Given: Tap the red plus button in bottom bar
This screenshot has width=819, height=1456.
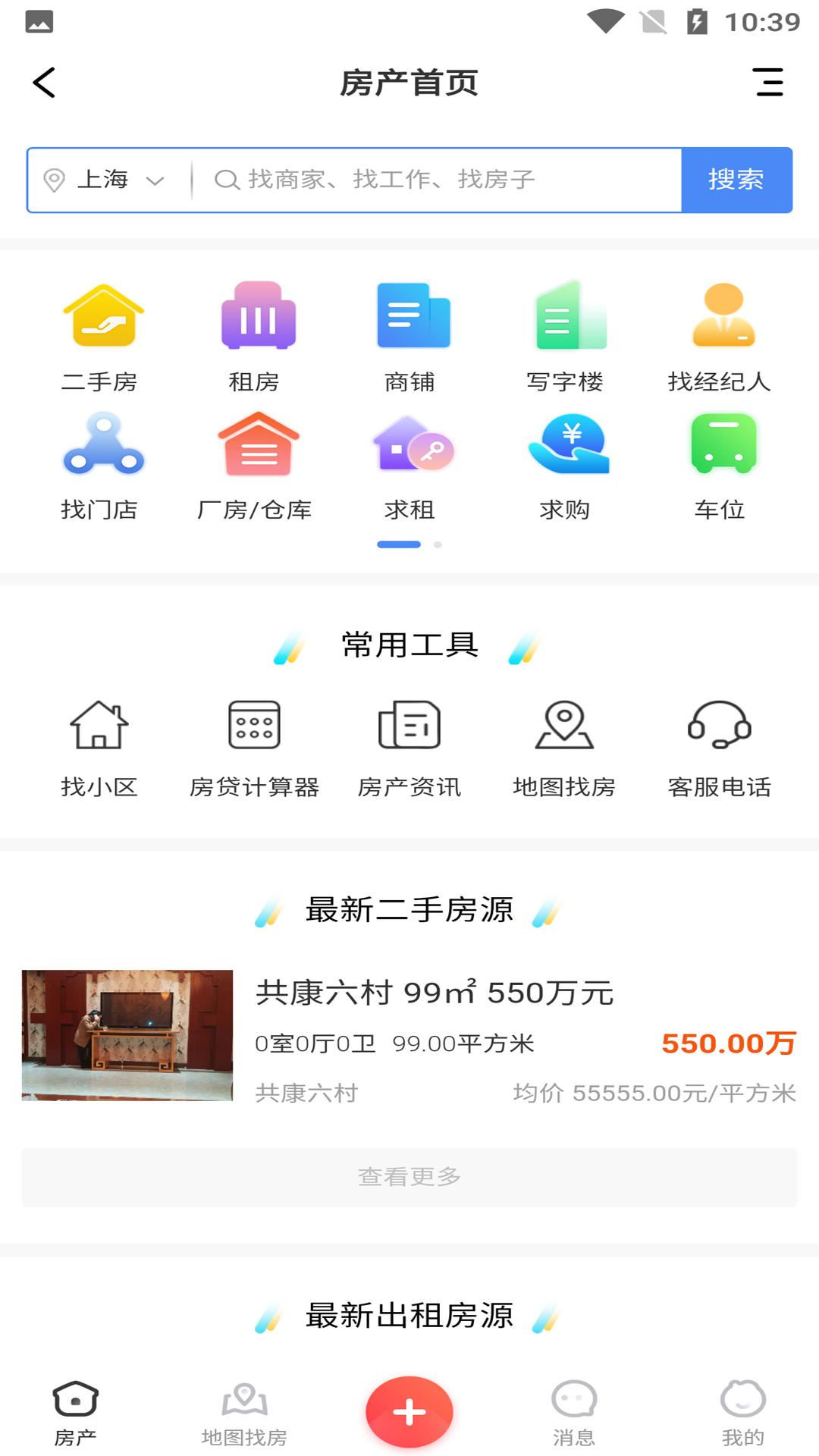Looking at the screenshot, I should 409,1410.
